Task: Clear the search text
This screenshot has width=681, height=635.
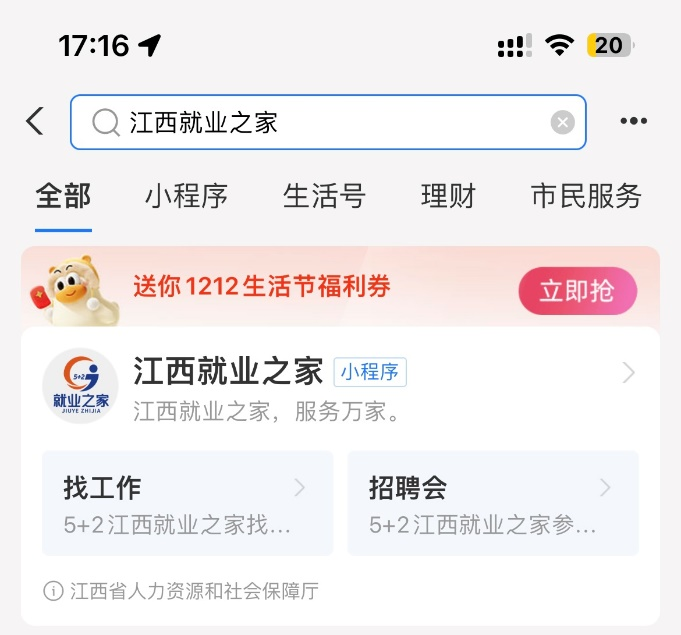Action: [563, 122]
